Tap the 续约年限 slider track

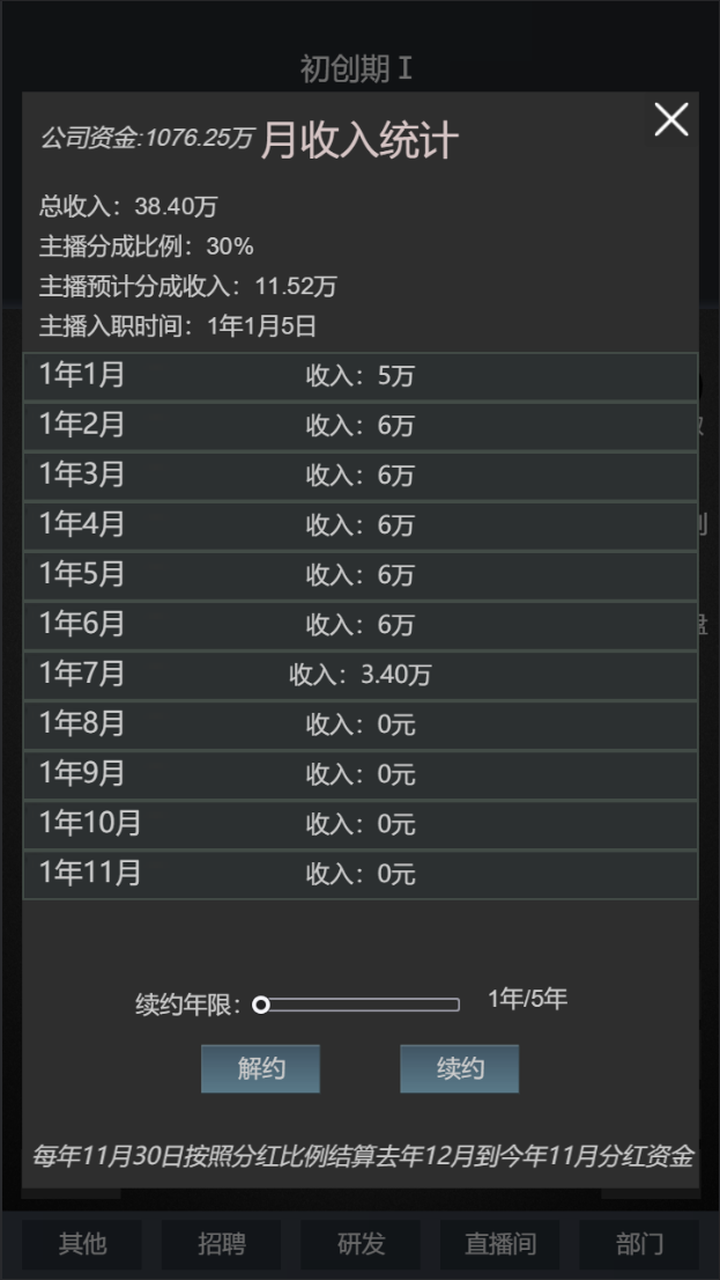pyautogui.click(x=360, y=1004)
